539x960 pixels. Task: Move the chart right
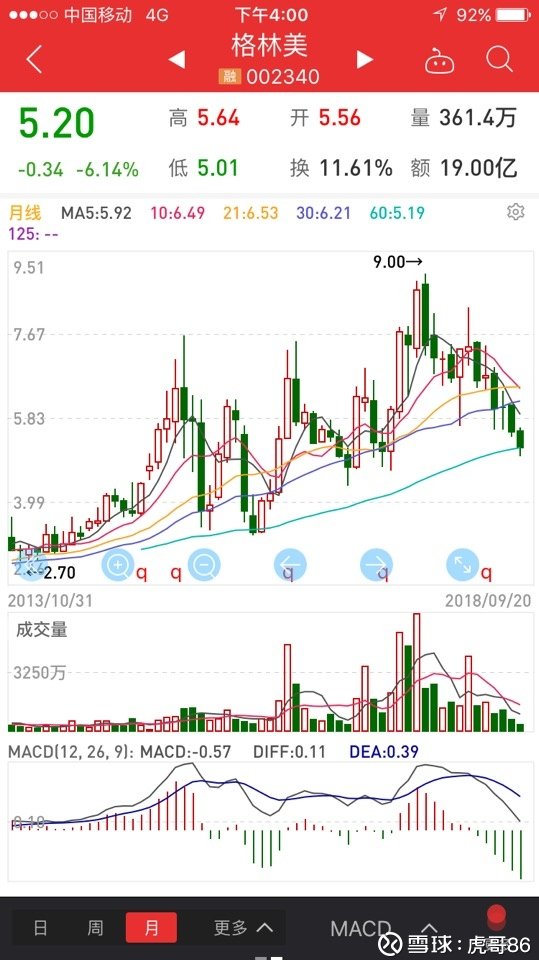tap(376, 564)
